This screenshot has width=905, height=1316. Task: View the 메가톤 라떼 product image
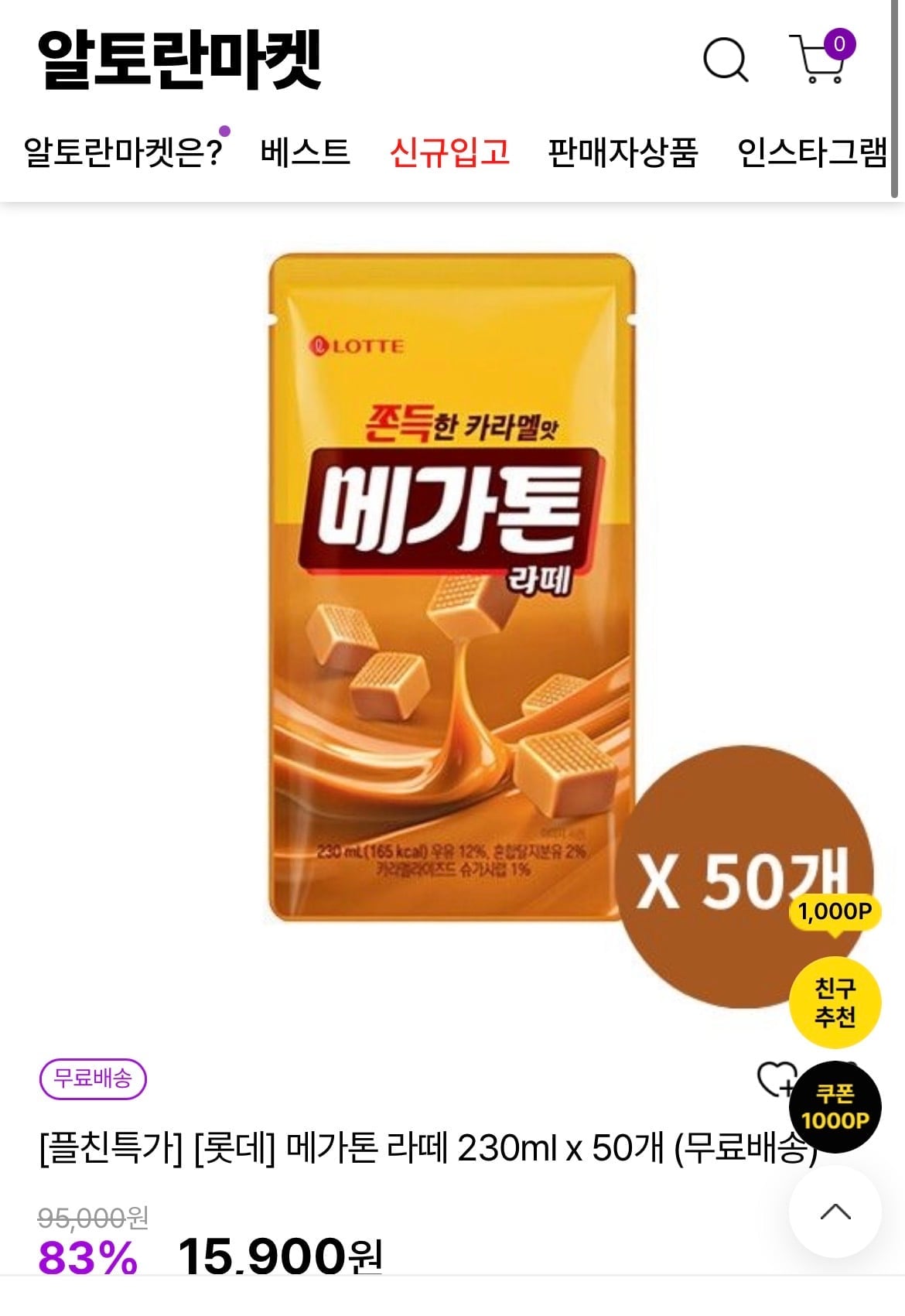(x=452, y=588)
